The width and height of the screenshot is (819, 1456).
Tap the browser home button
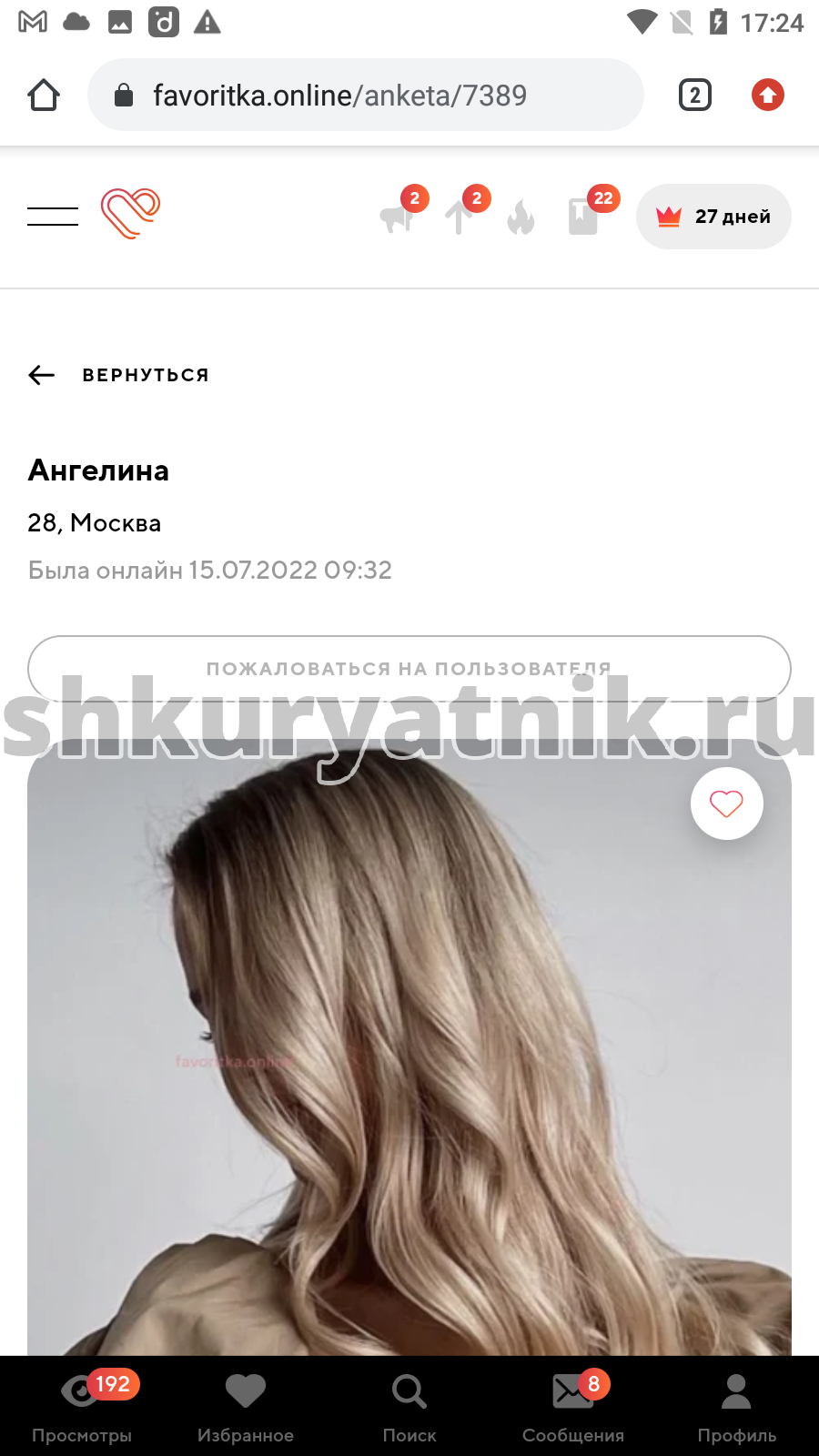click(43, 95)
